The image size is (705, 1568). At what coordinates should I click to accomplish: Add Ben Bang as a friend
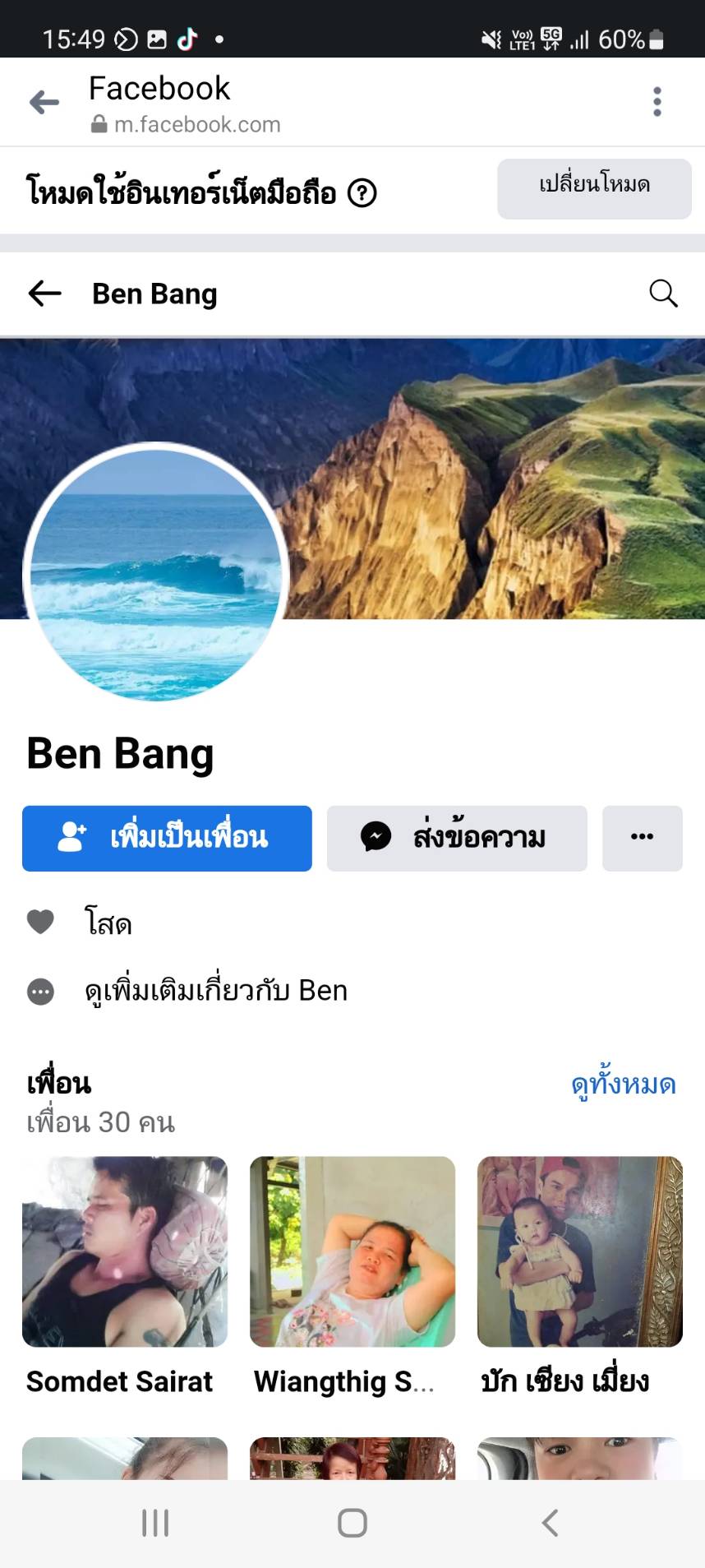point(167,838)
